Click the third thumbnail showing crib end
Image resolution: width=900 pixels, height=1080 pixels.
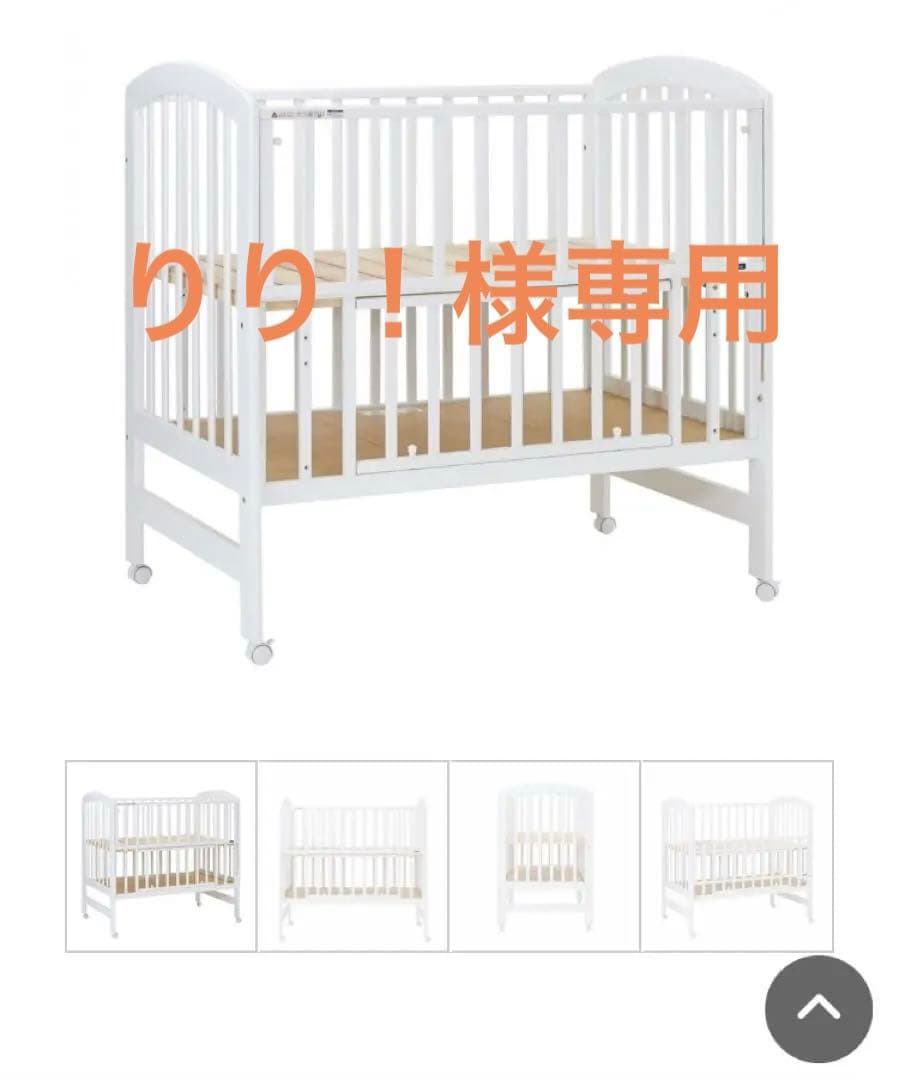pyautogui.click(x=543, y=850)
